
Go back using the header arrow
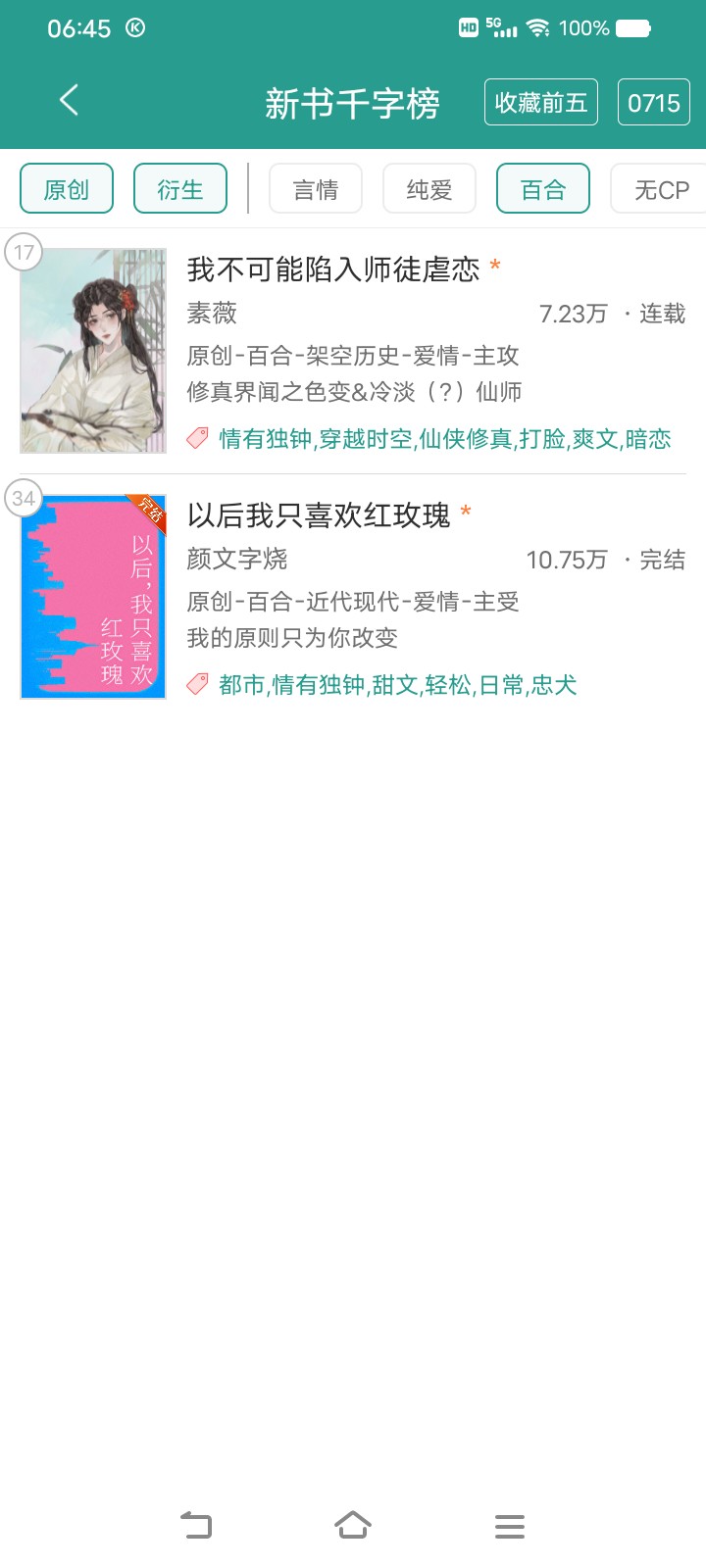pyautogui.click(x=69, y=101)
